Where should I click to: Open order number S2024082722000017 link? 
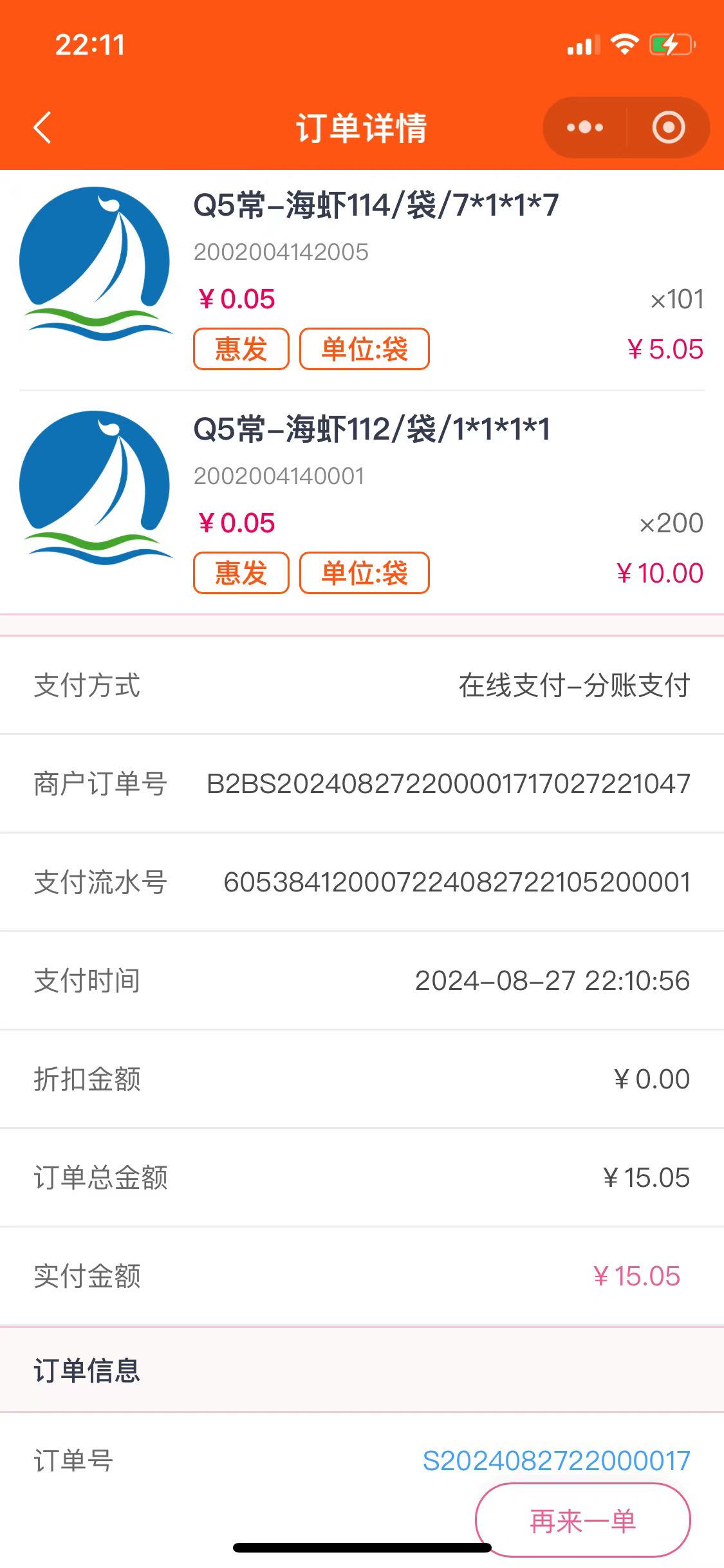pyautogui.click(x=556, y=1461)
